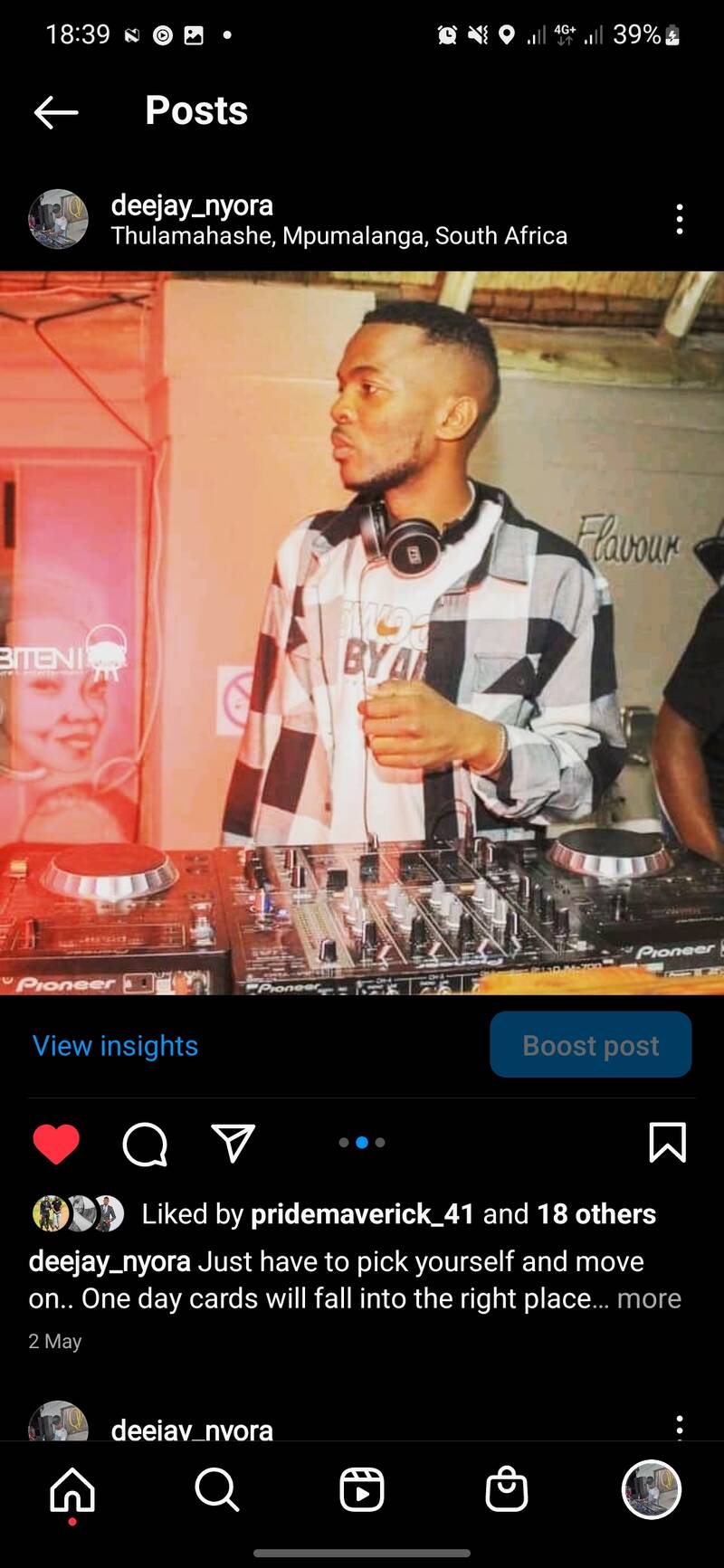Open your profile tab in the bottom bar
Screen dimensions: 724x1568
651,1489
